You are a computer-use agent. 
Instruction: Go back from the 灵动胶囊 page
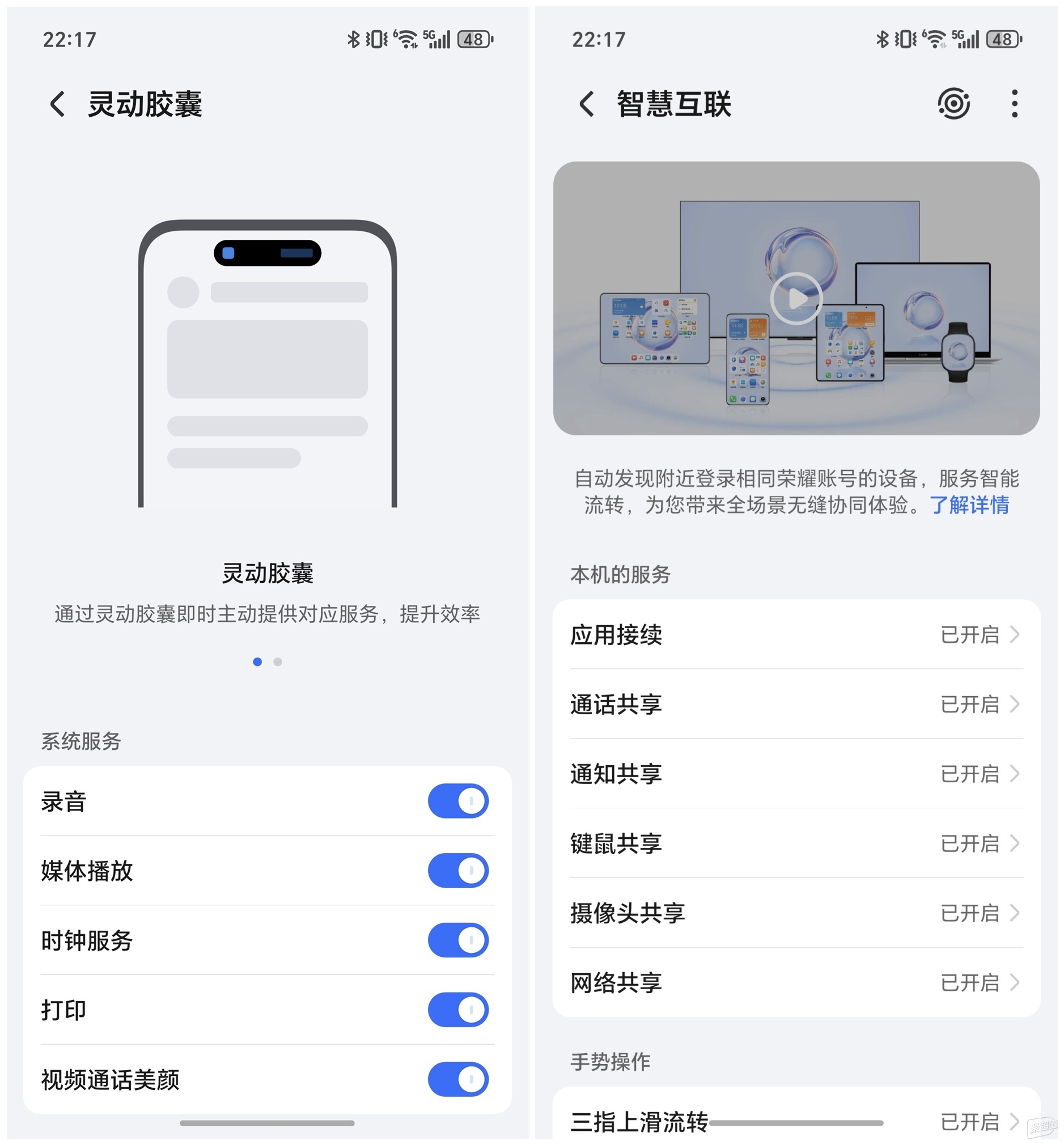click(x=57, y=104)
